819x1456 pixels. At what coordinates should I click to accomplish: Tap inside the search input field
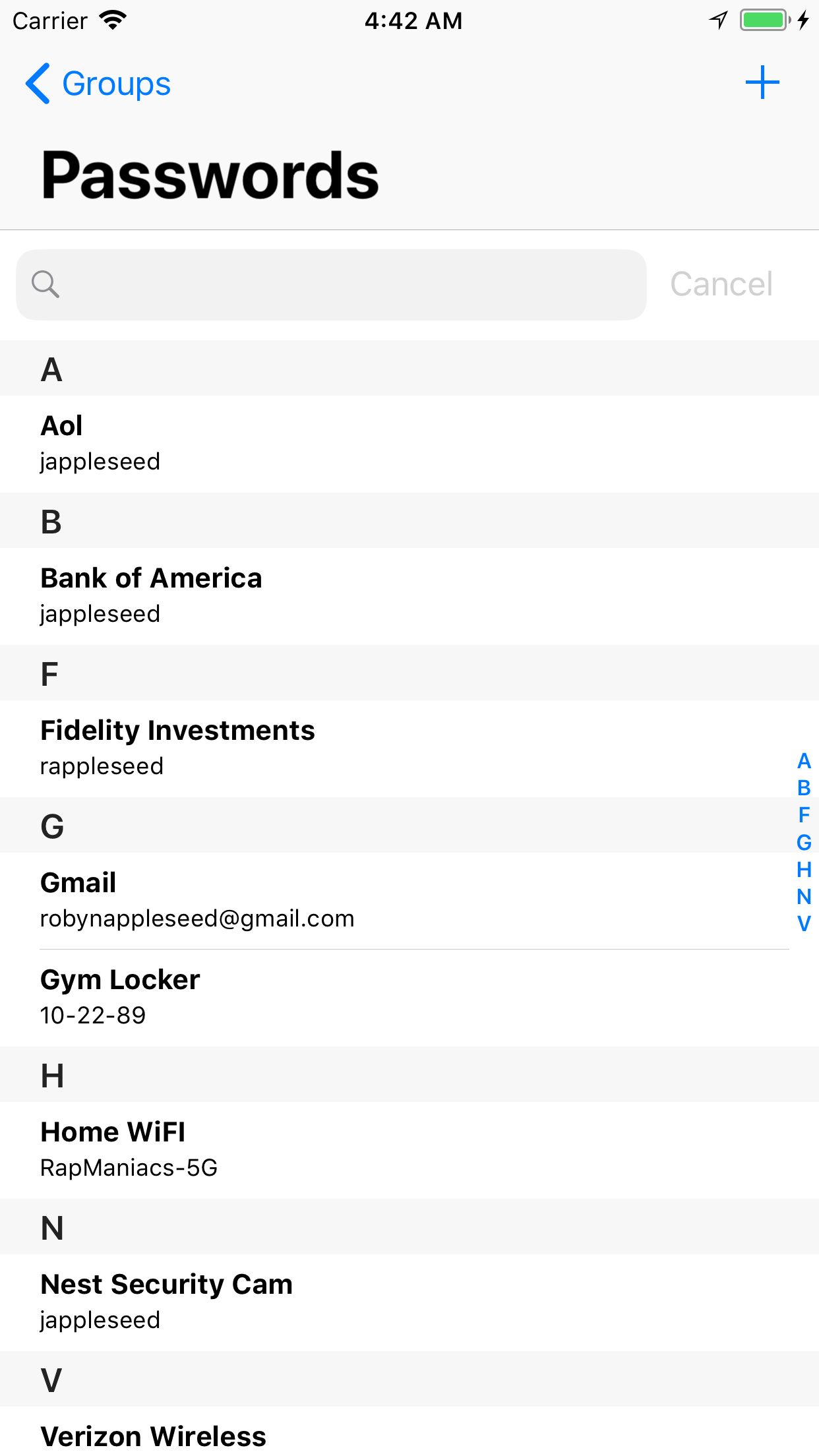pos(330,285)
